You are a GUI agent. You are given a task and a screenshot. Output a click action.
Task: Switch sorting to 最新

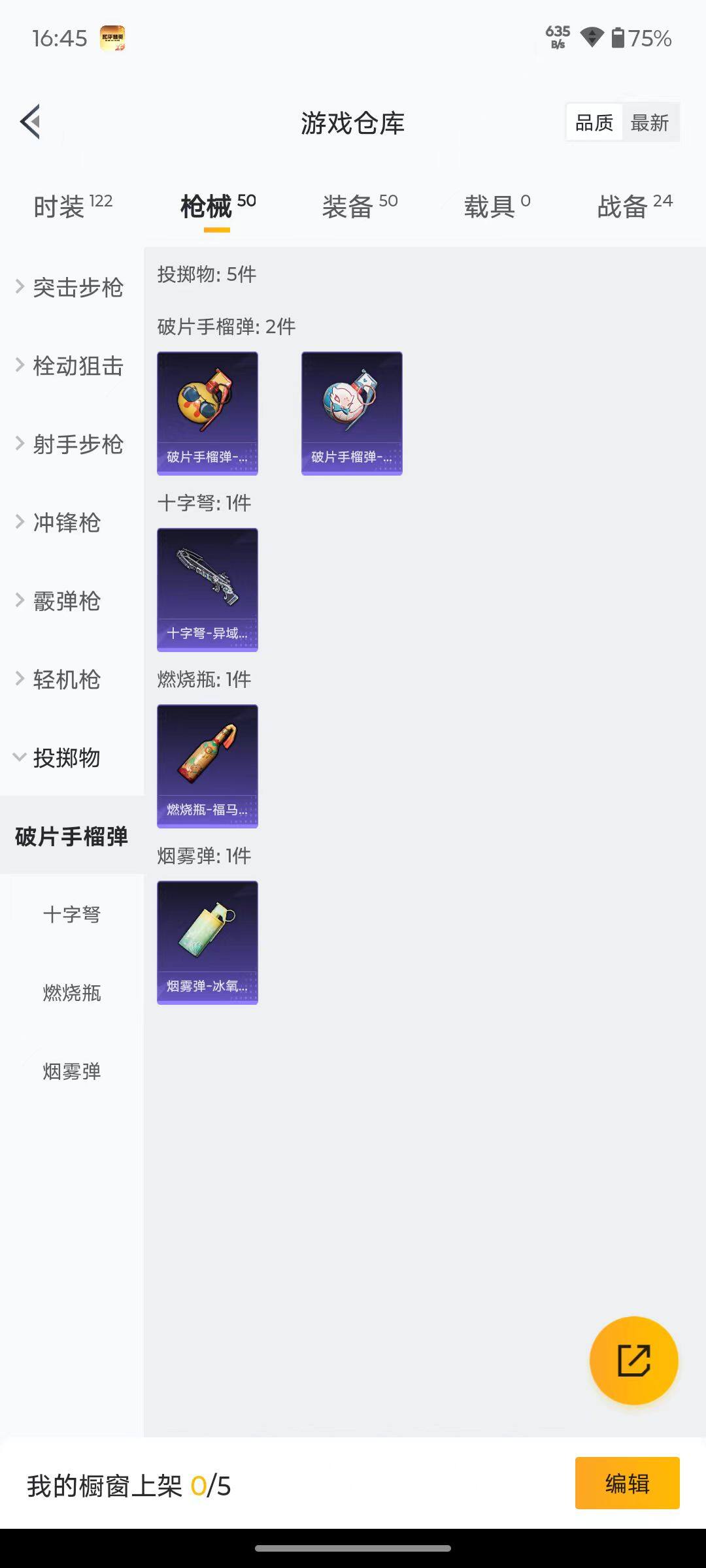click(650, 122)
